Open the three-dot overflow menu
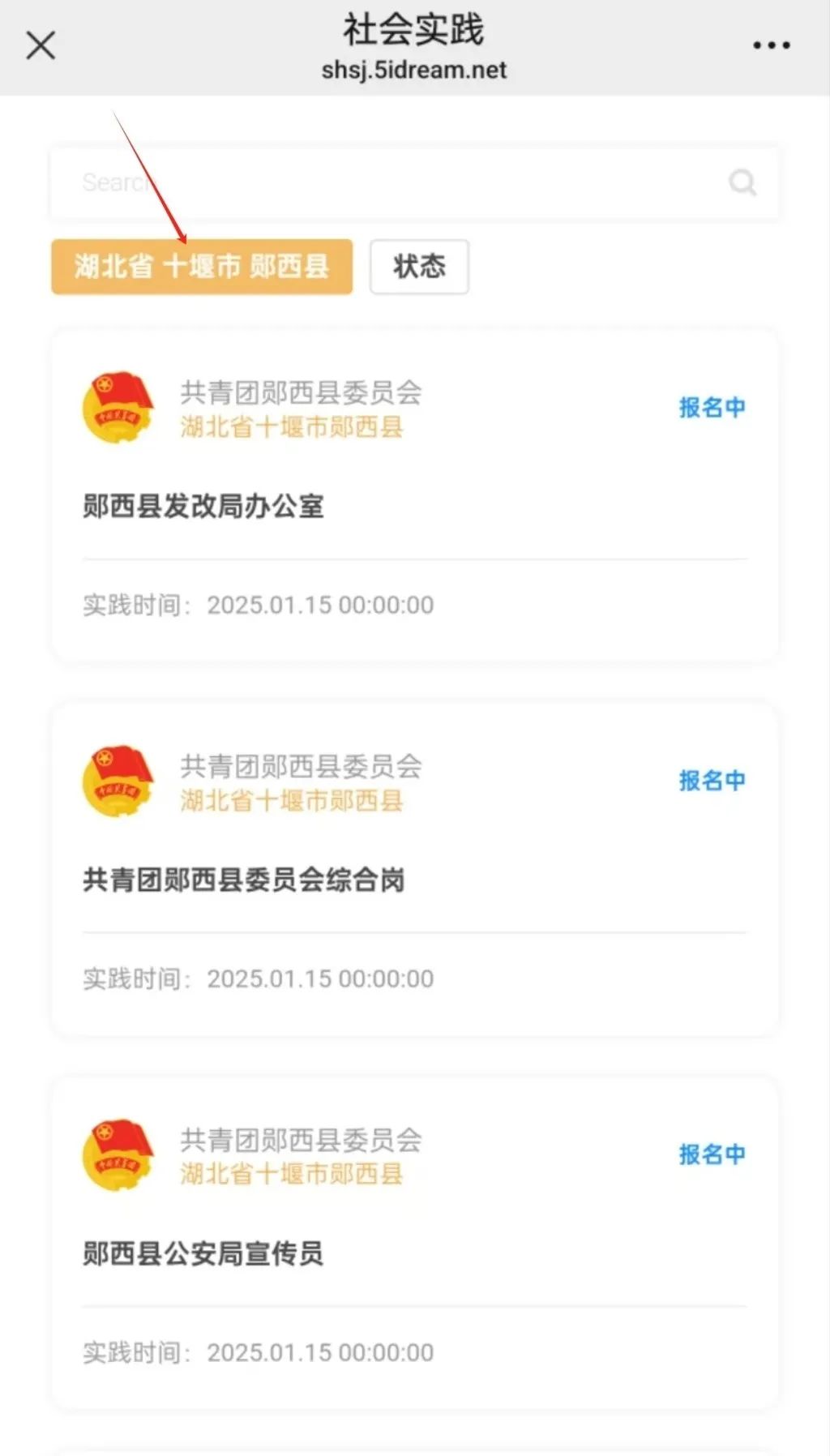Screen dimensions: 830x1456 [x=771, y=45]
